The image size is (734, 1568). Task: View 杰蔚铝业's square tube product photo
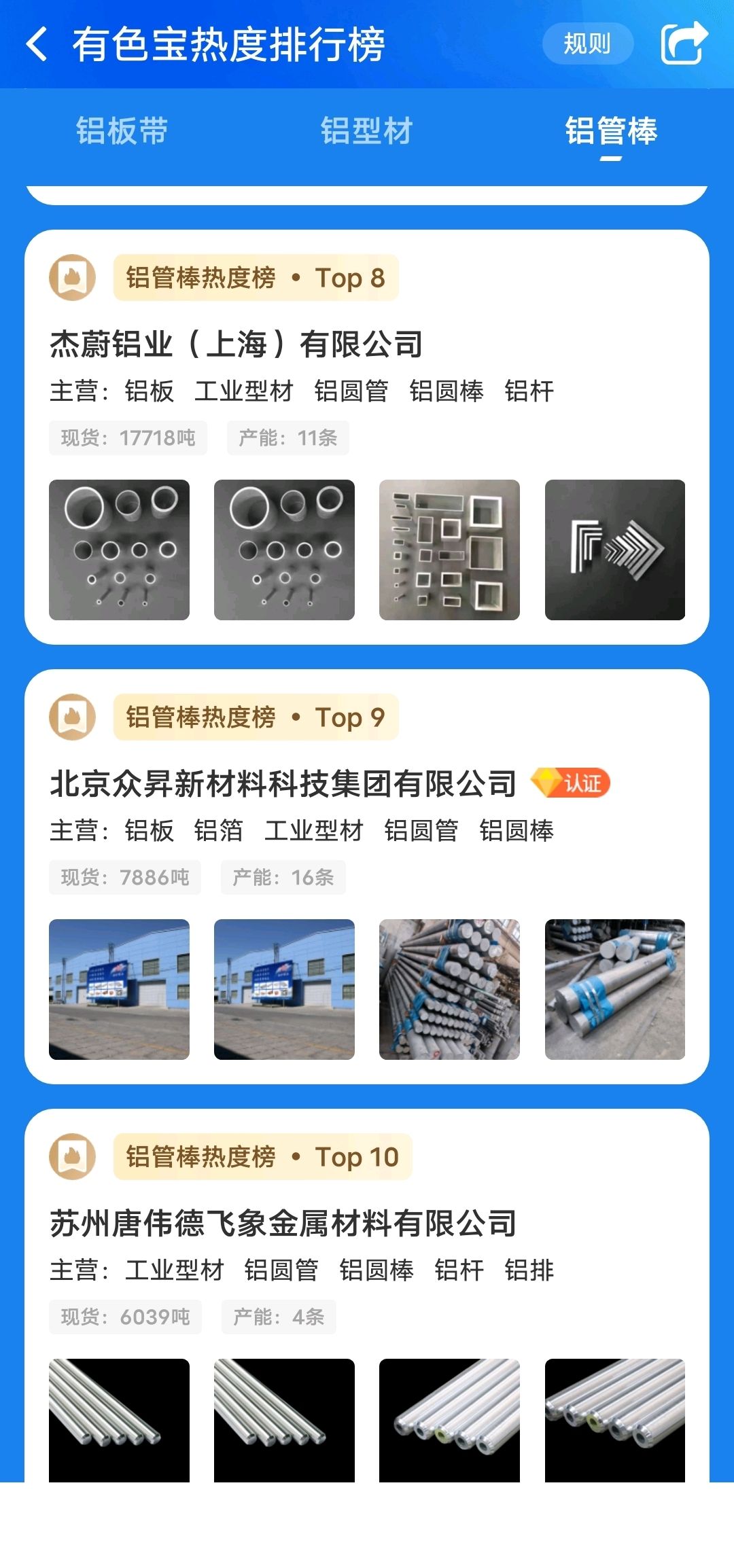click(x=449, y=550)
